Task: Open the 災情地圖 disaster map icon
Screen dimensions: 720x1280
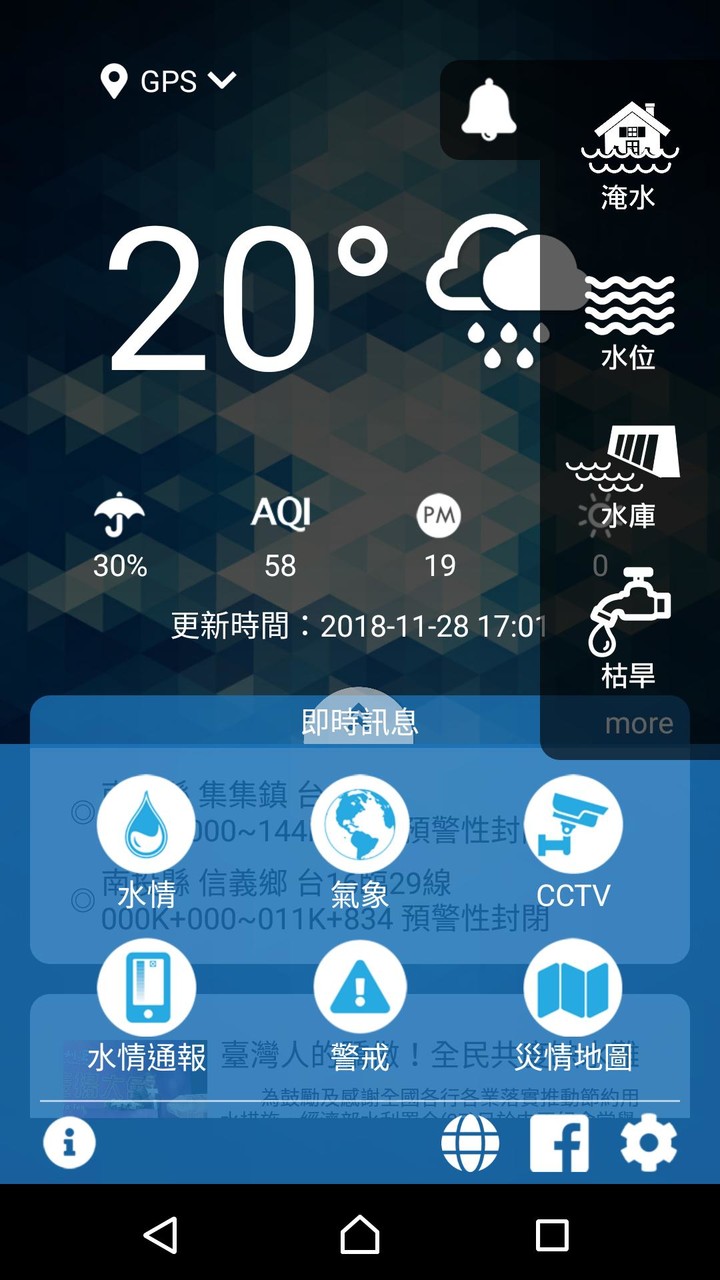Action: pos(573,985)
